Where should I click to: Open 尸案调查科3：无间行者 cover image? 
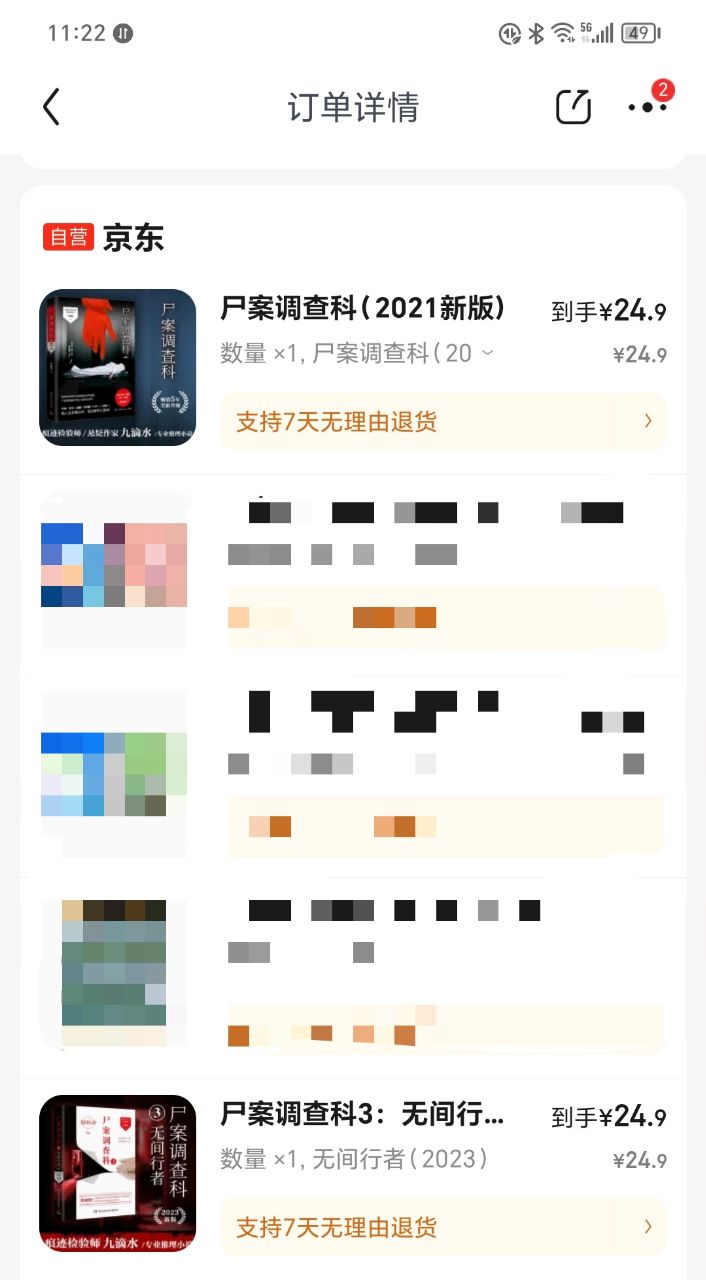pos(117,1173)
